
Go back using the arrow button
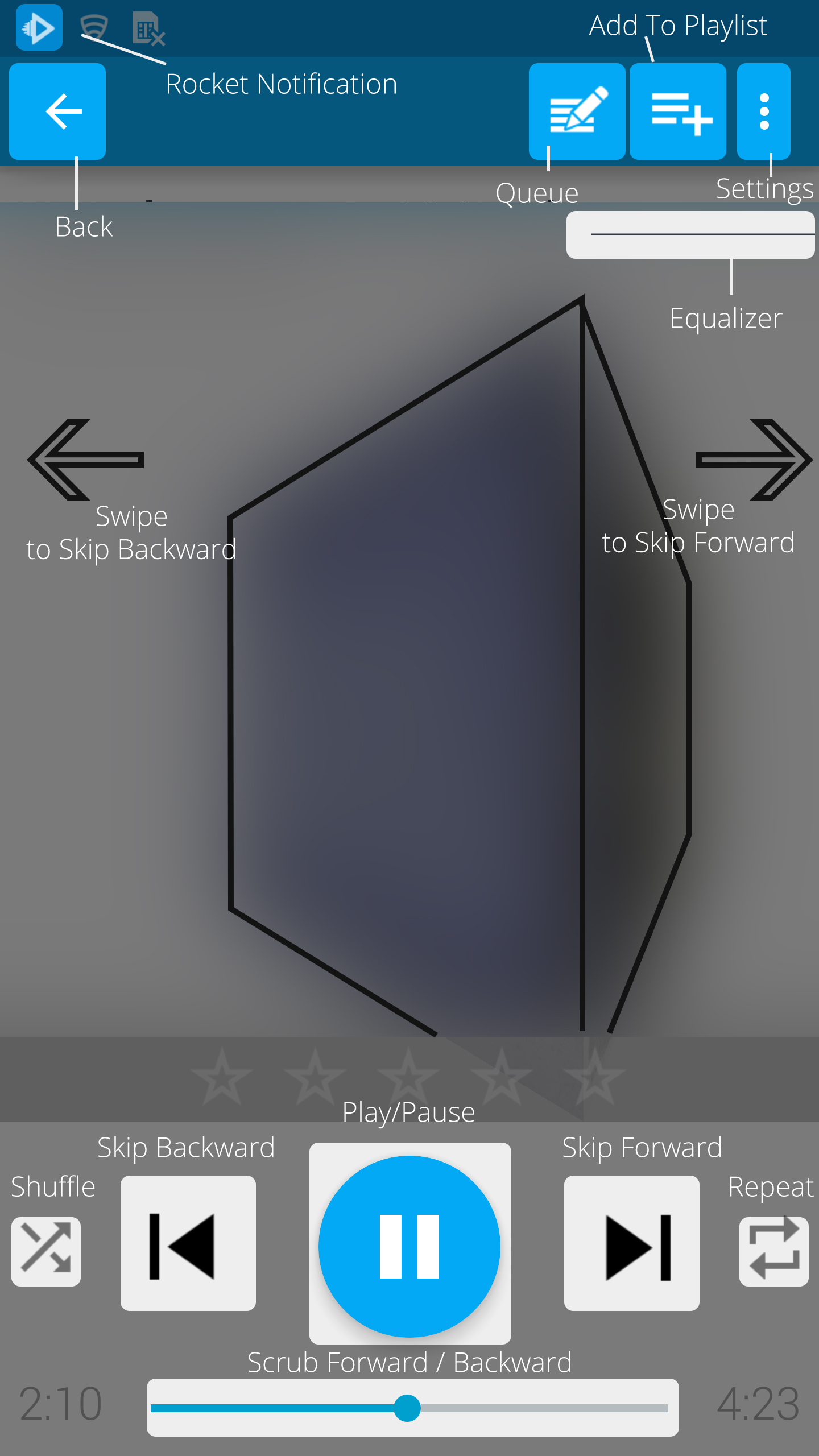(57, 111)
